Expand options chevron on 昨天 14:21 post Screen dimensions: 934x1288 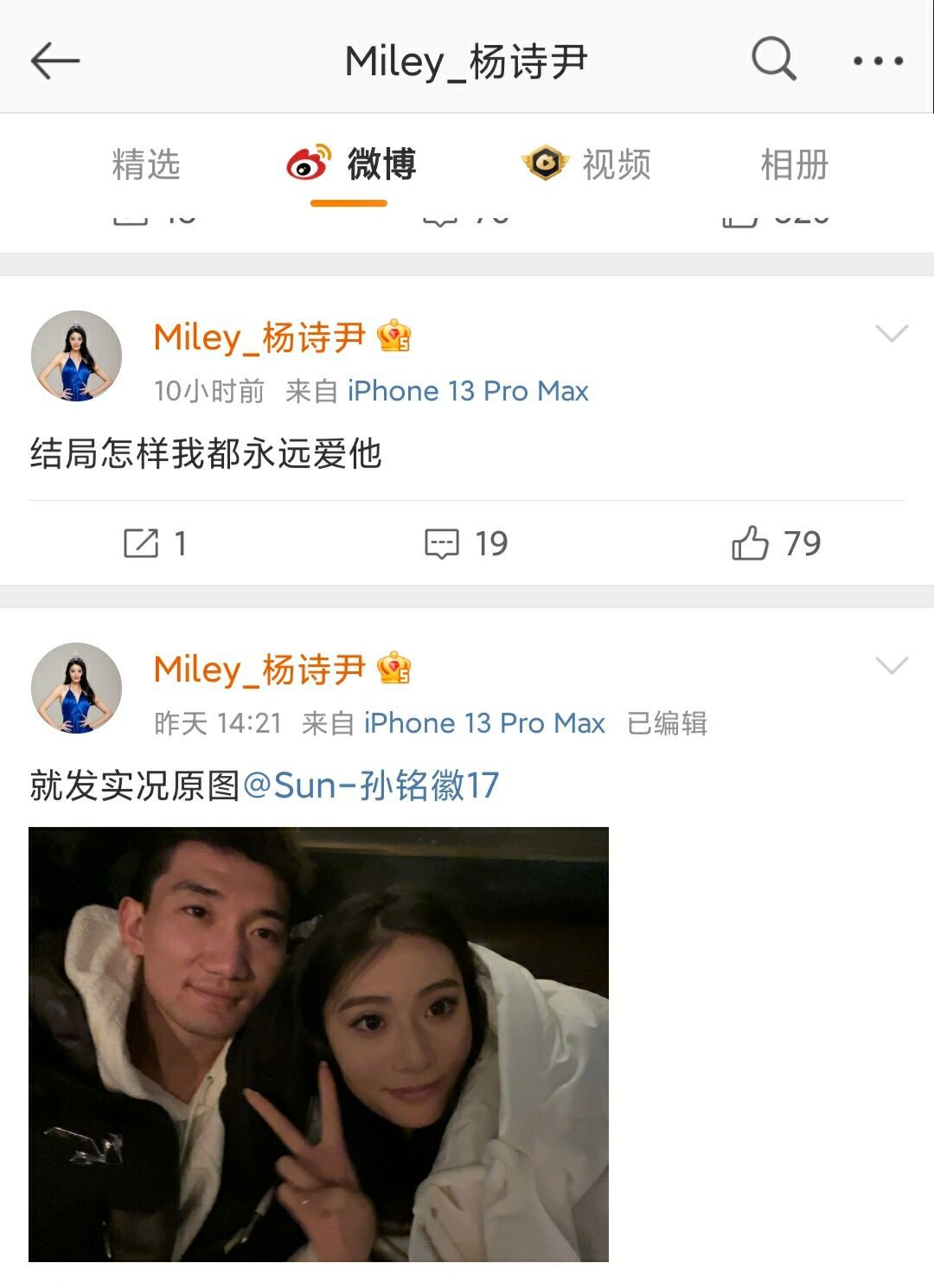tap(892, 665)
